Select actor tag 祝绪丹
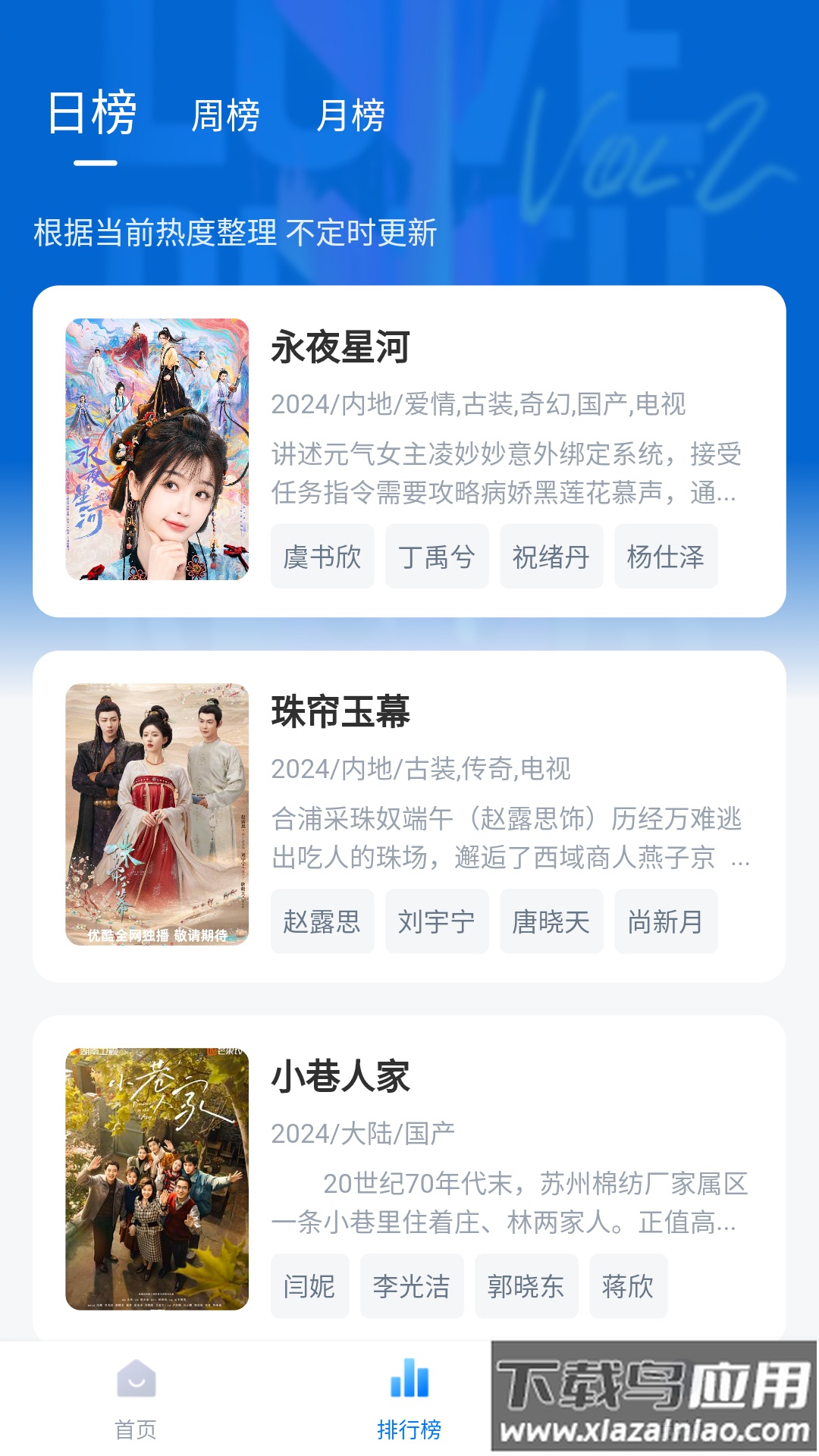The height and width of the screenshot is (1456, 819). 551,557
